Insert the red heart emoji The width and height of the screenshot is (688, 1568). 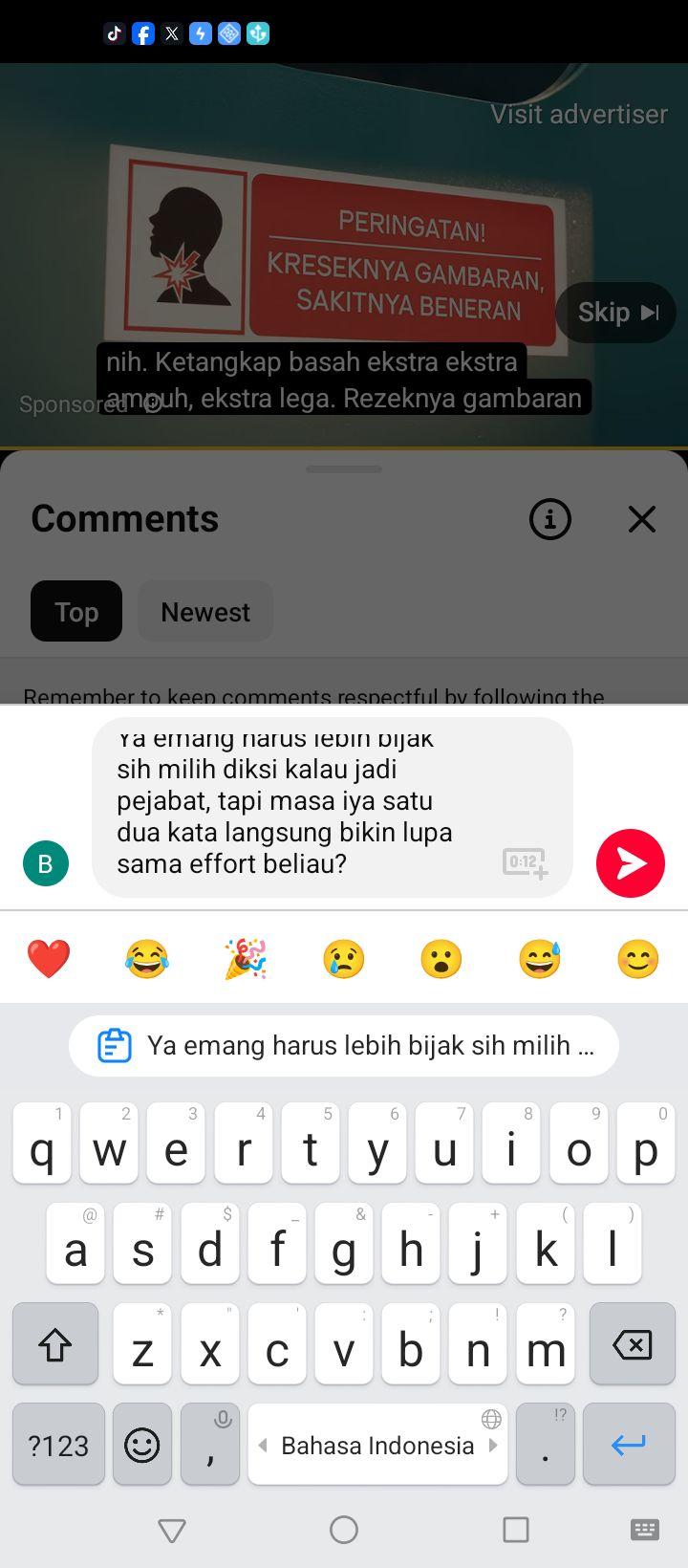(49, 959)
